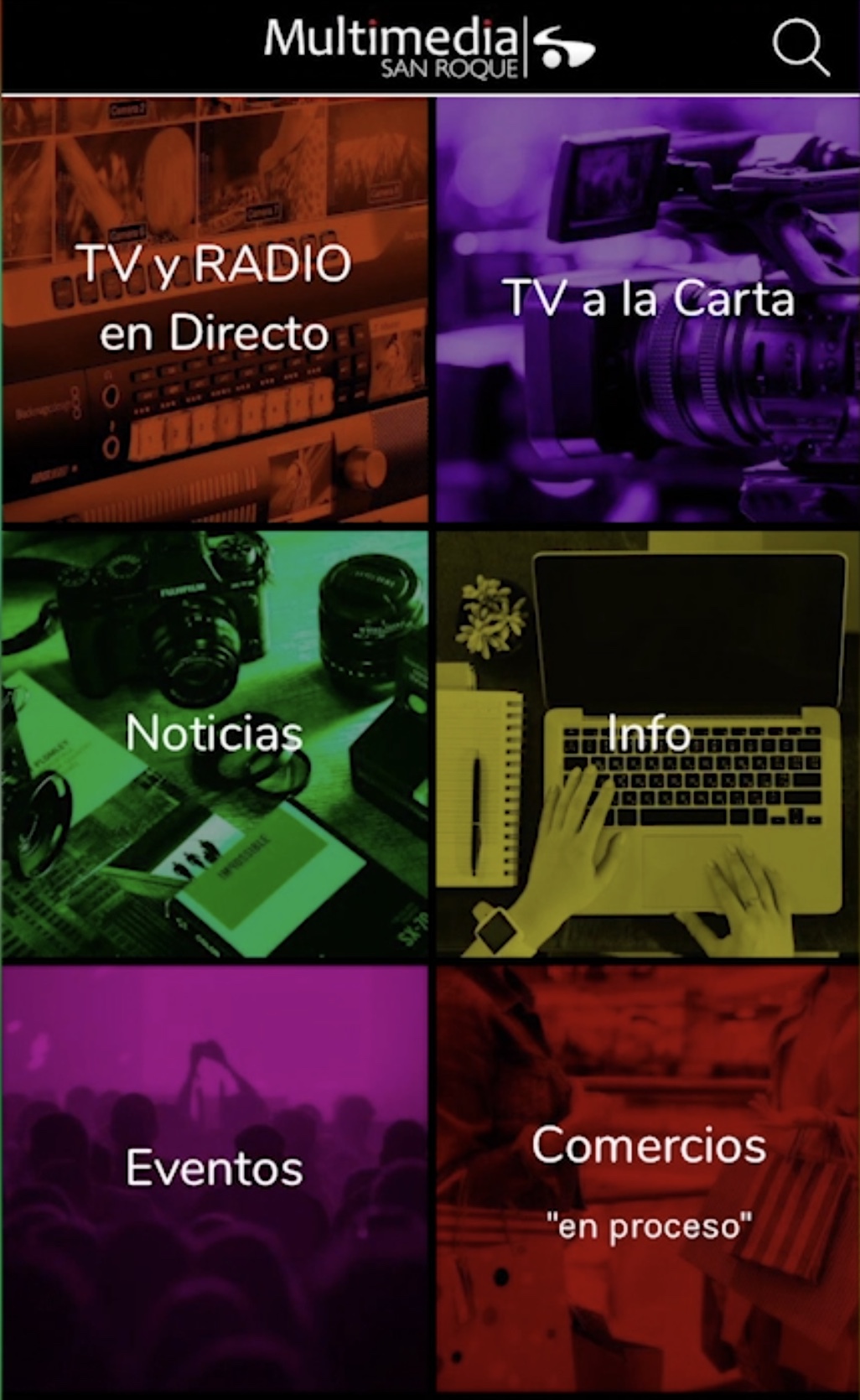
Task: Tap the Comercios "en proceso" tile
Action: coord(647,1180)
